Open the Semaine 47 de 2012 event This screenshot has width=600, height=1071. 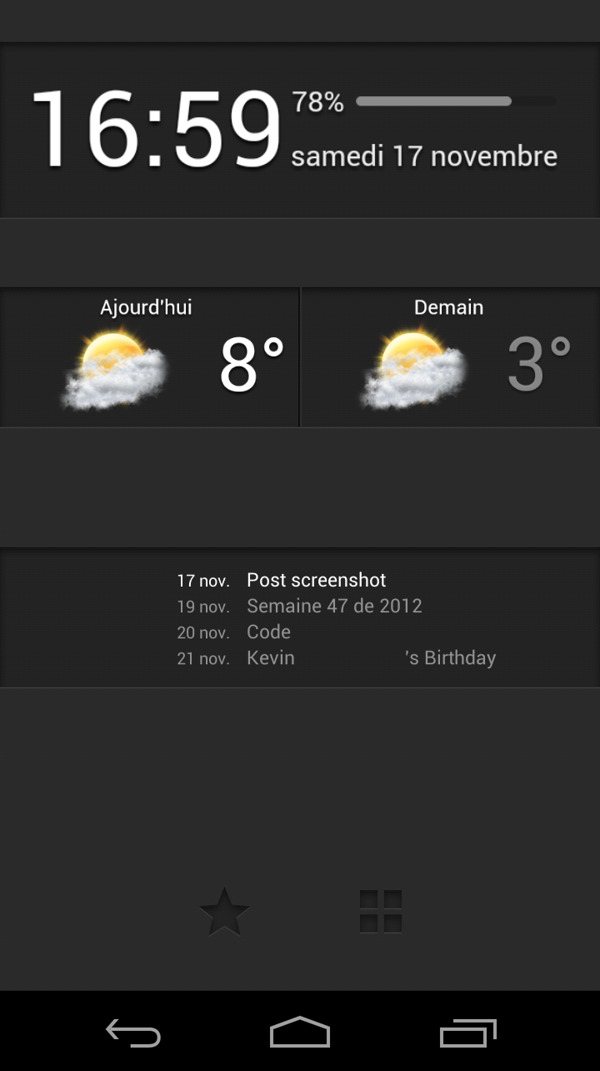click(x=334, y=606)
